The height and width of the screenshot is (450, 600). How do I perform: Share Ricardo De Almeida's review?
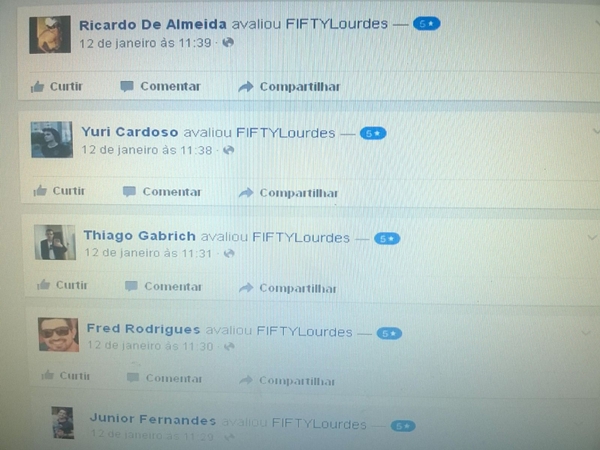pos(289,87)
